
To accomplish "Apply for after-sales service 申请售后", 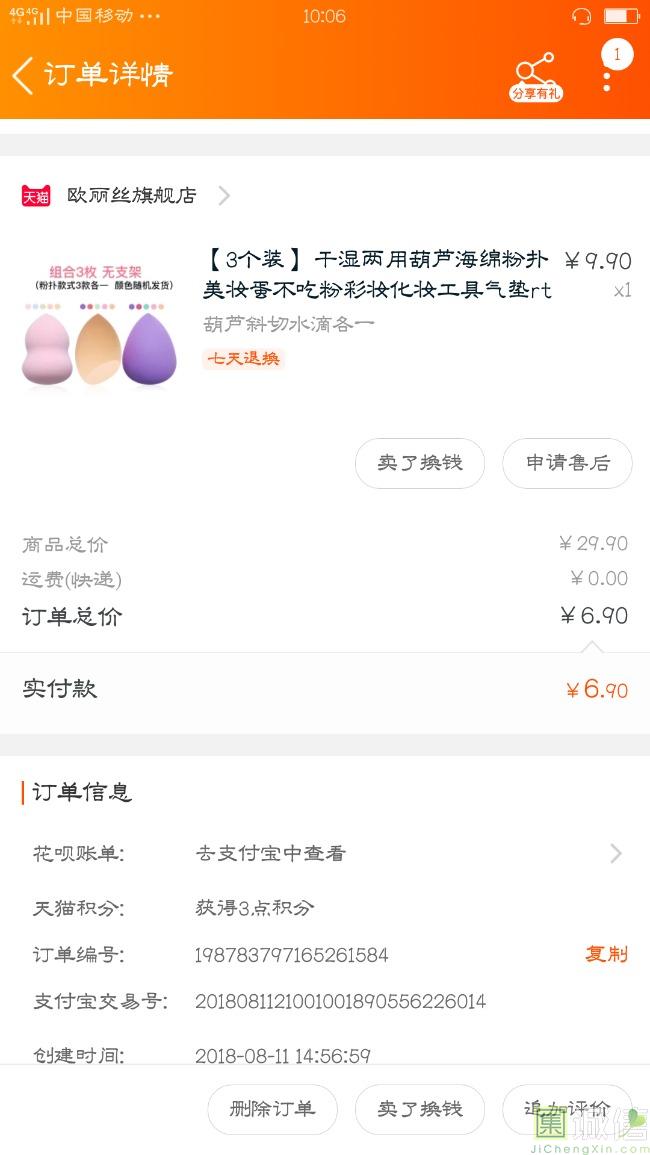I will pos(567,464).
